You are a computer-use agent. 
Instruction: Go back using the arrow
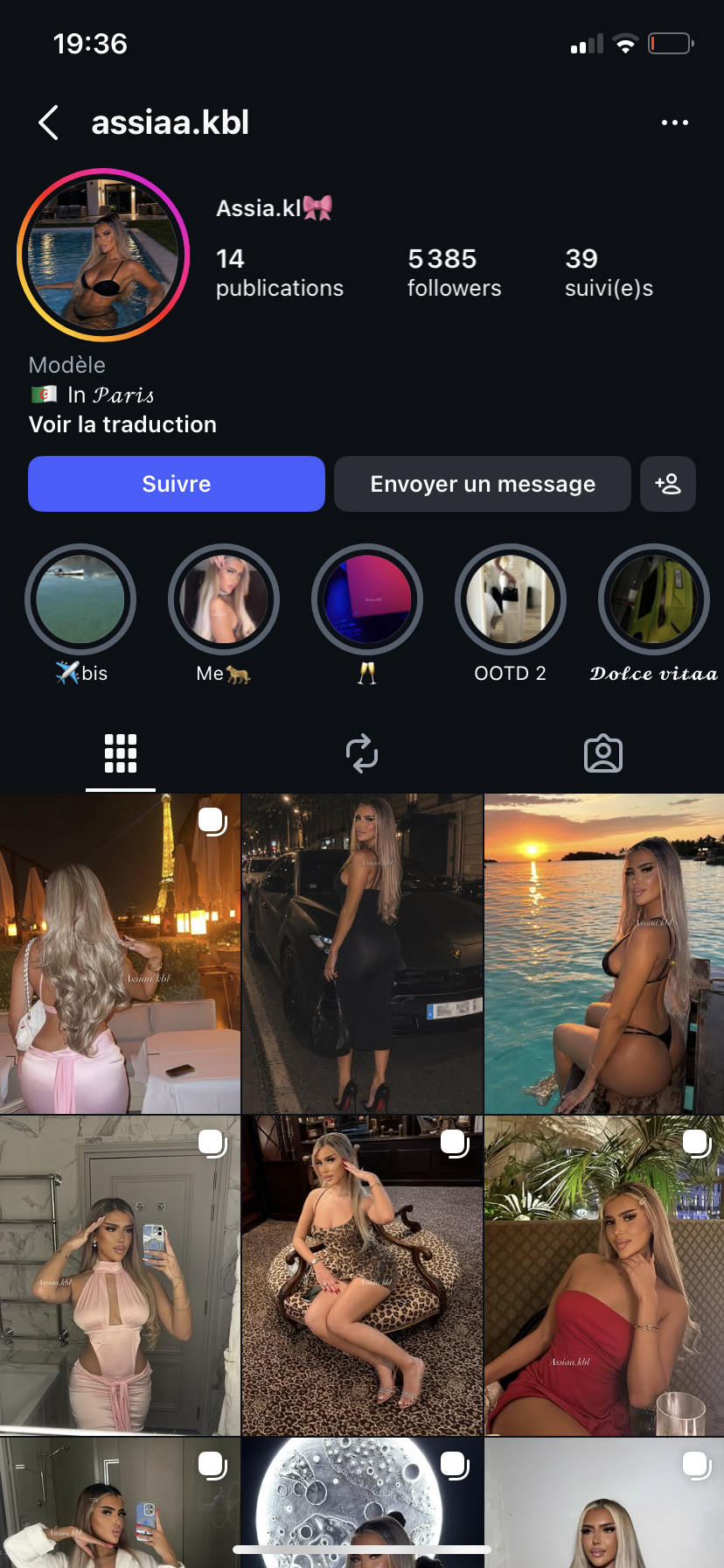pos(49,122)
